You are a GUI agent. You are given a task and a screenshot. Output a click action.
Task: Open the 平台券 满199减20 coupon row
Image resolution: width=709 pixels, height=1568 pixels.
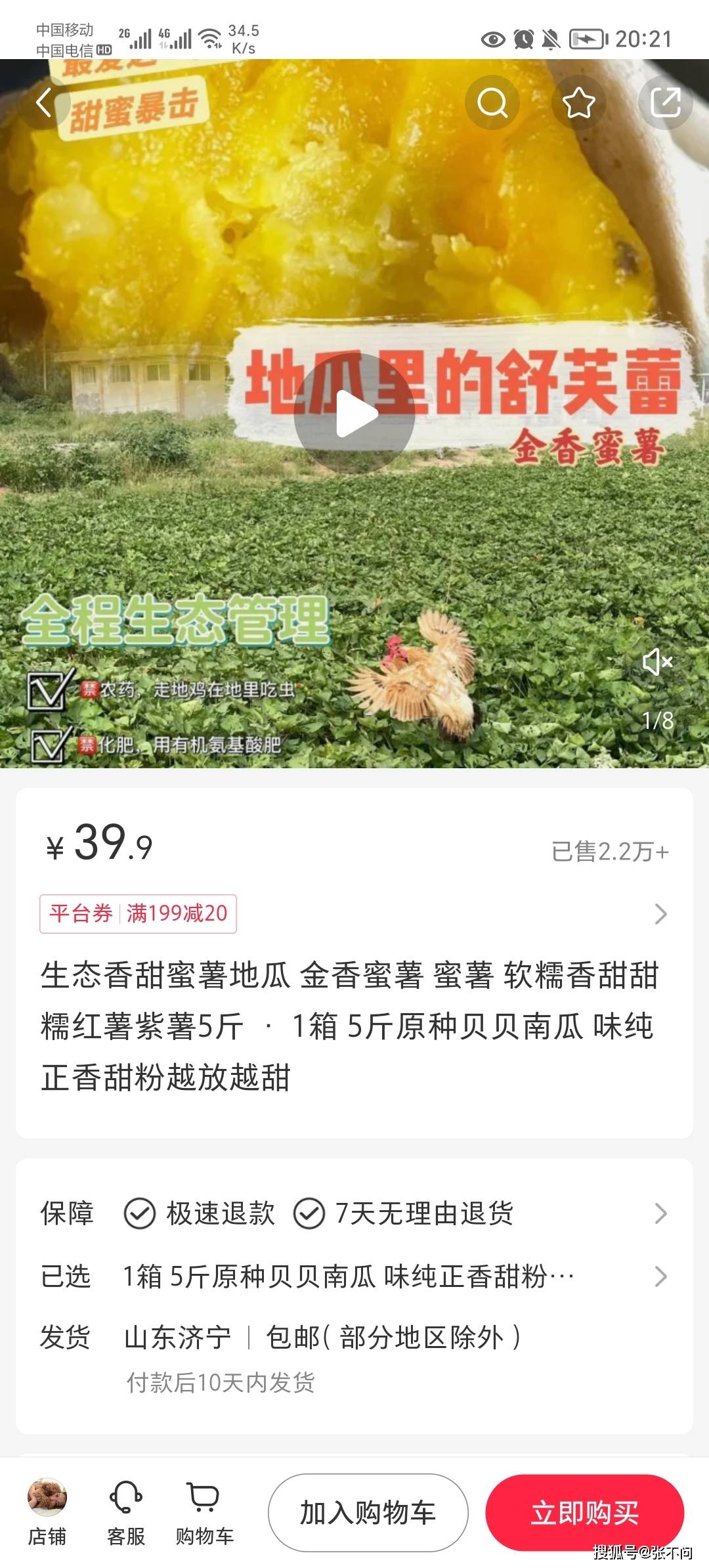pyautogui.click(x=354, y=913)
